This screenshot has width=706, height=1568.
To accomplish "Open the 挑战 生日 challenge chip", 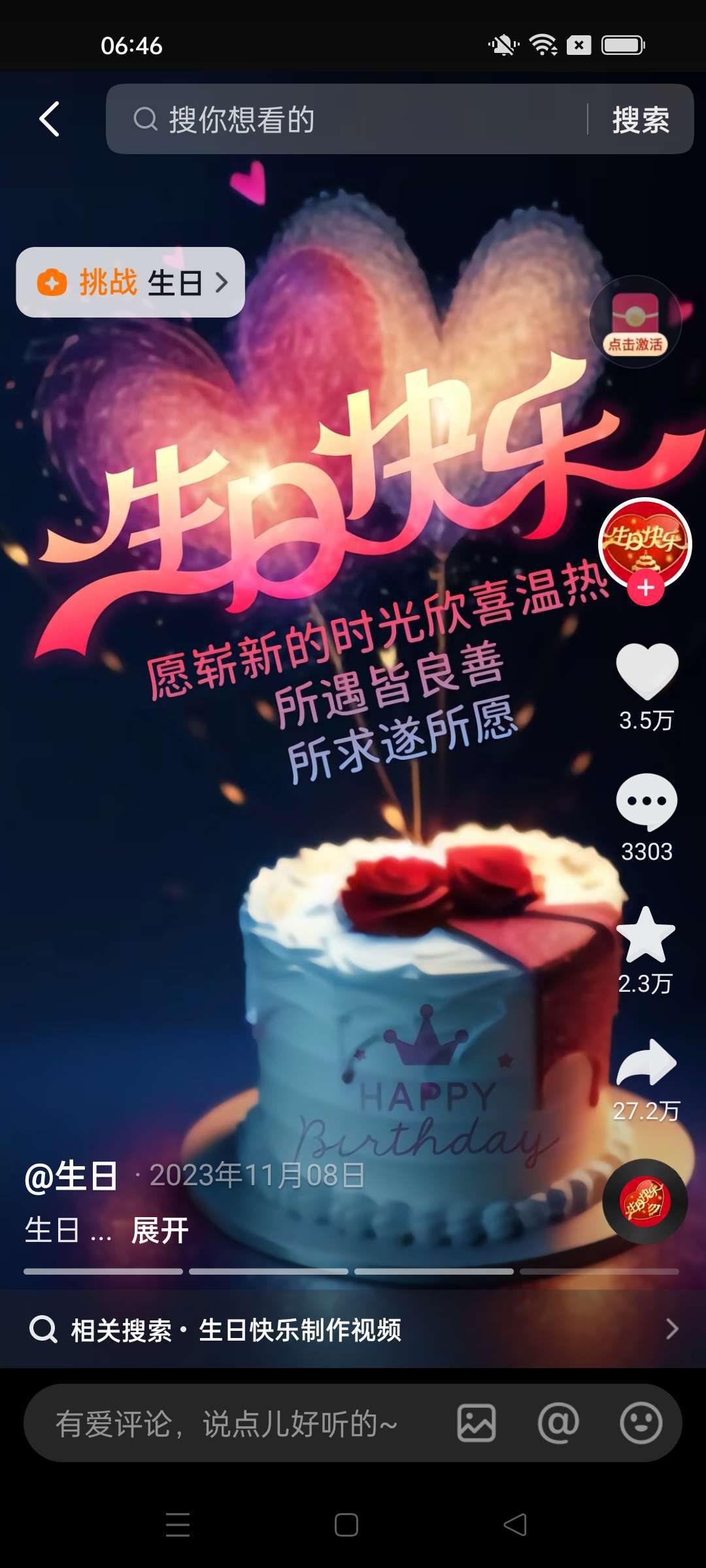I will pos(131,282).
